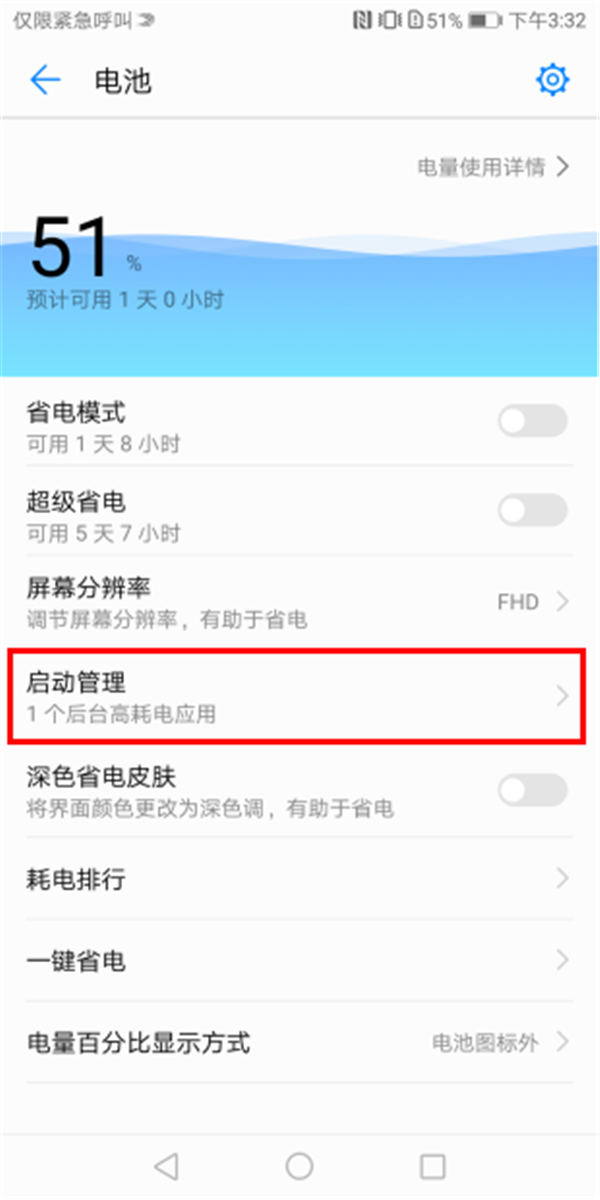Open the 屏幕分辨率 setting
The height and width of the screenshot is (1200, 600).
click(300, 601)
